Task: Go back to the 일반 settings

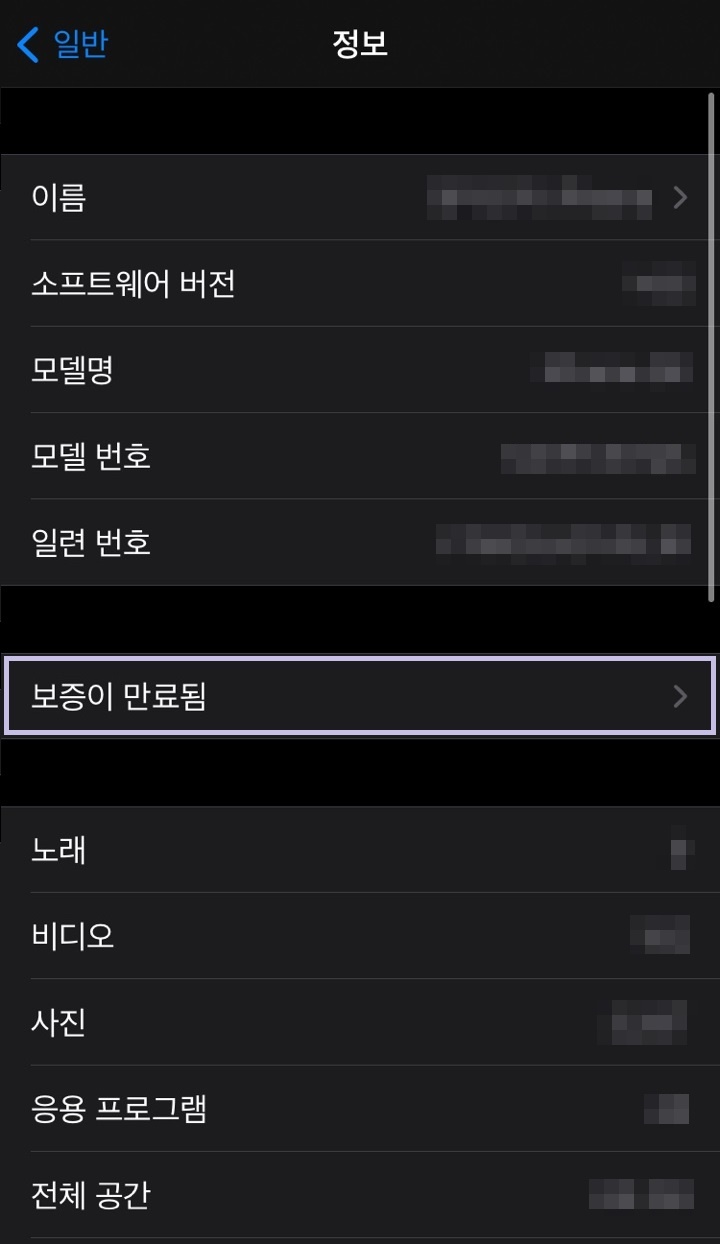Action: point(62,45)
